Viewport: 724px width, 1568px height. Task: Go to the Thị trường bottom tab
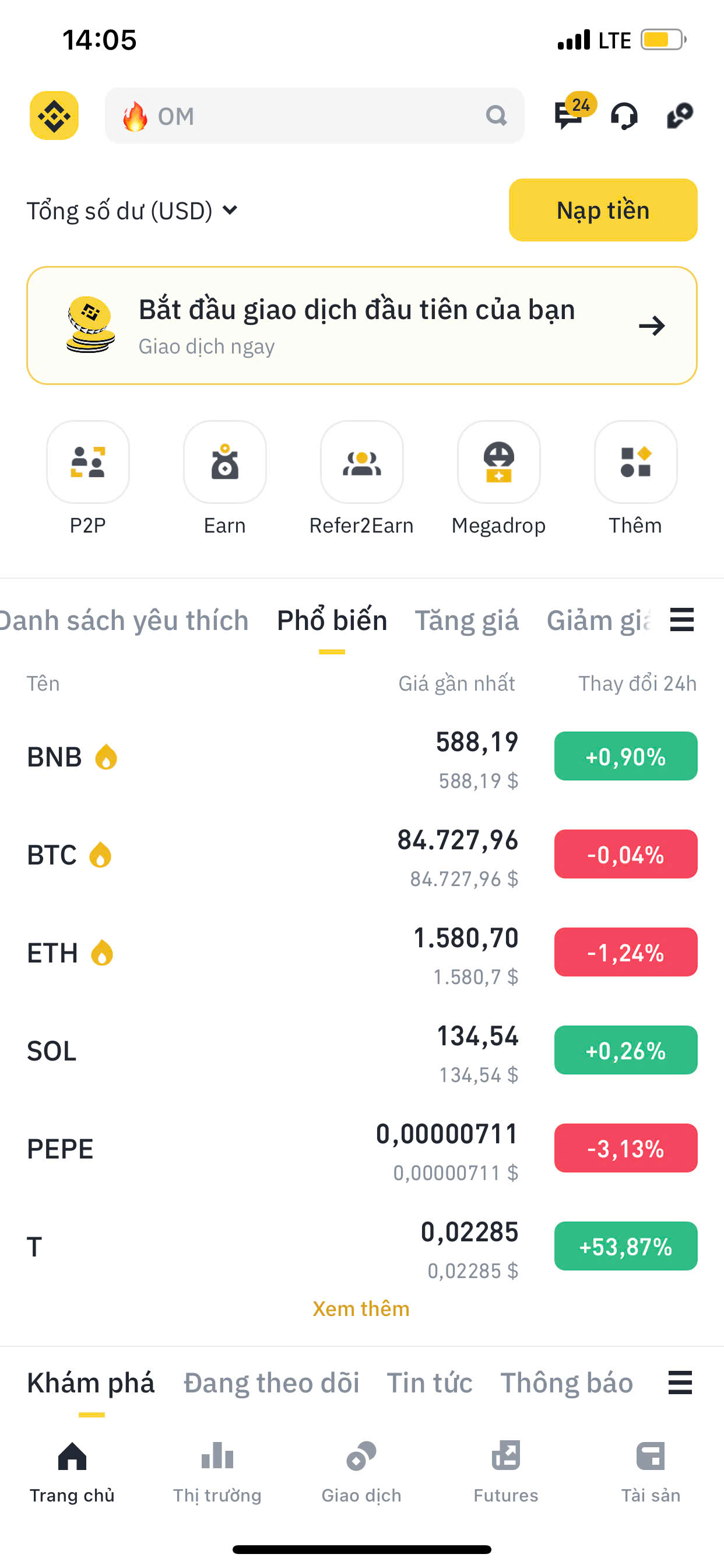[217, 1473]
